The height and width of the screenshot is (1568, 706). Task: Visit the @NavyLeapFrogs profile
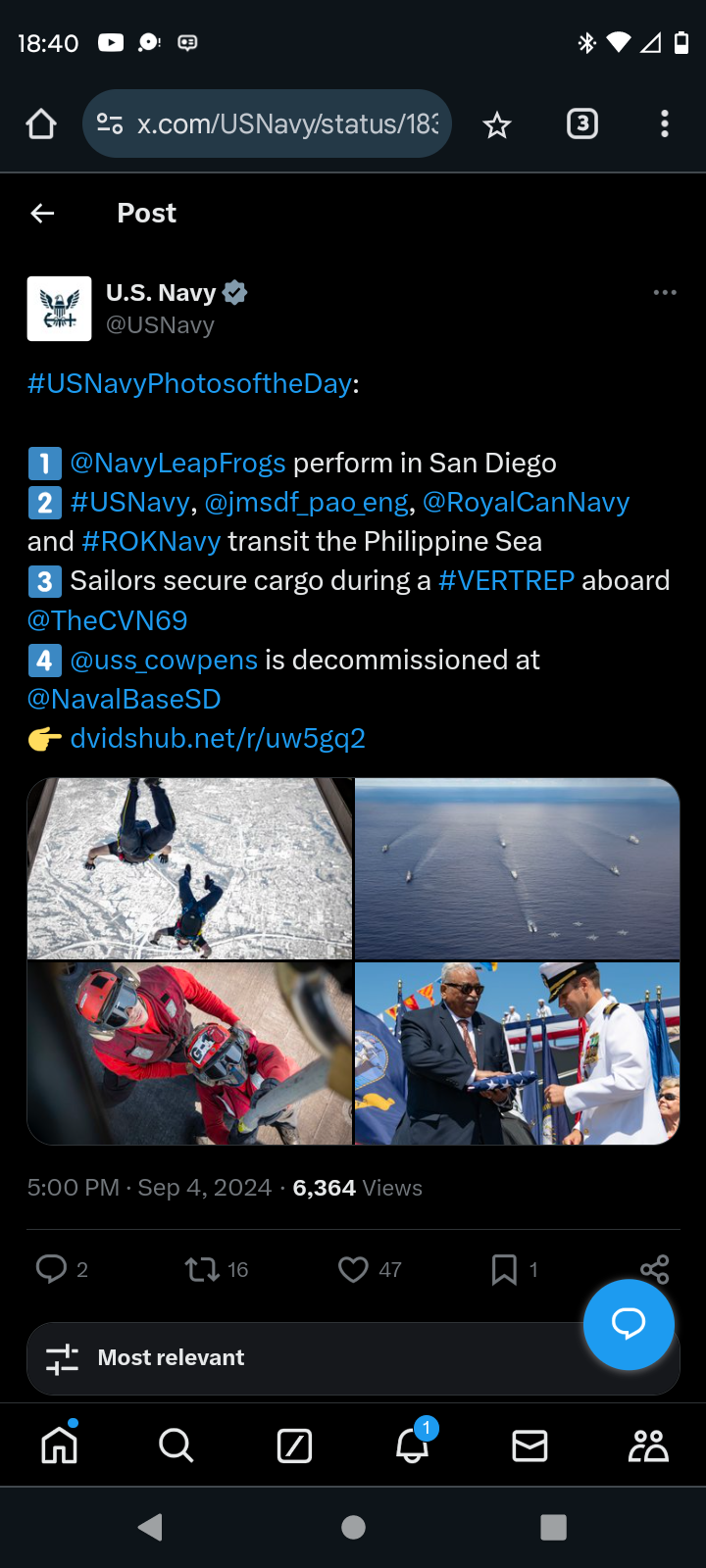click(x=177, y=463)
